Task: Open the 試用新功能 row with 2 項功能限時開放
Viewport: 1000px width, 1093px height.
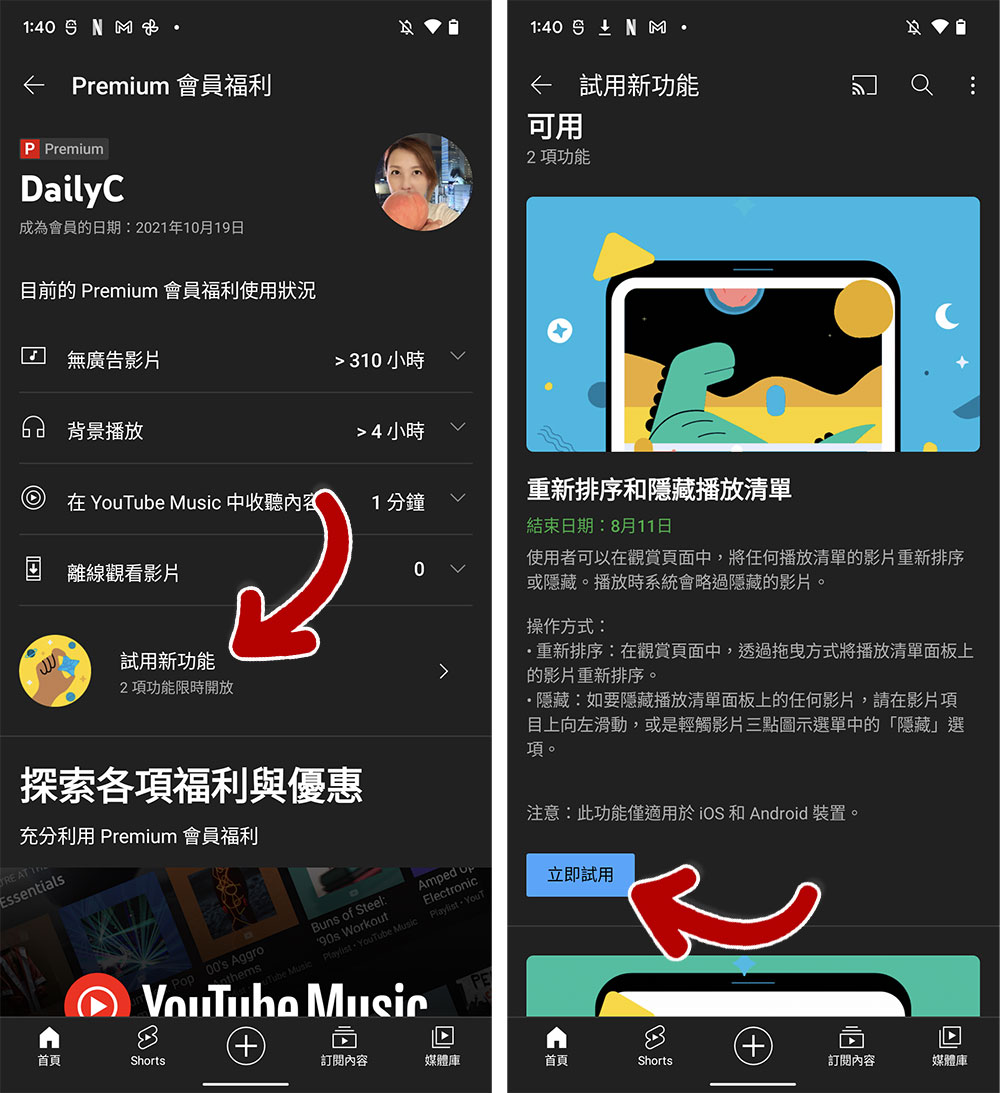Action: tap(240, 671)
